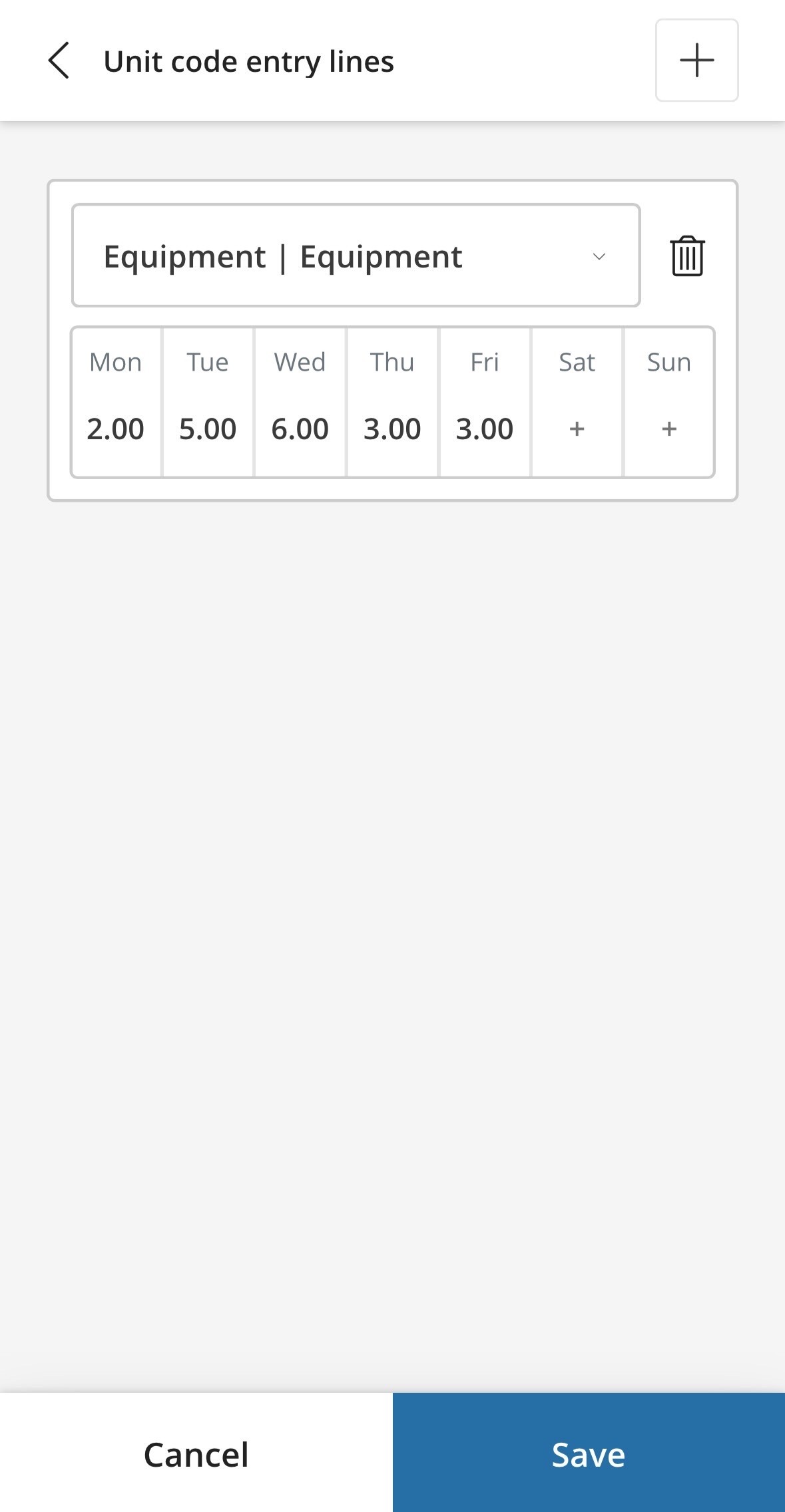This screenshot has width=785, height=1512.
Task: Cancel the unit code changes
Action: pos(196,1454)
